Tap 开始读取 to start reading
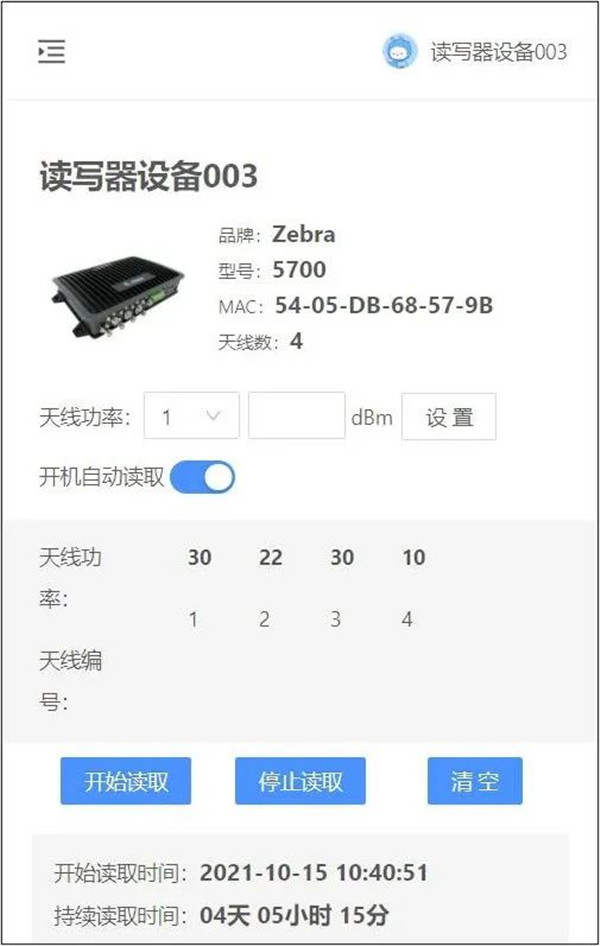 [x=125, y=781]
